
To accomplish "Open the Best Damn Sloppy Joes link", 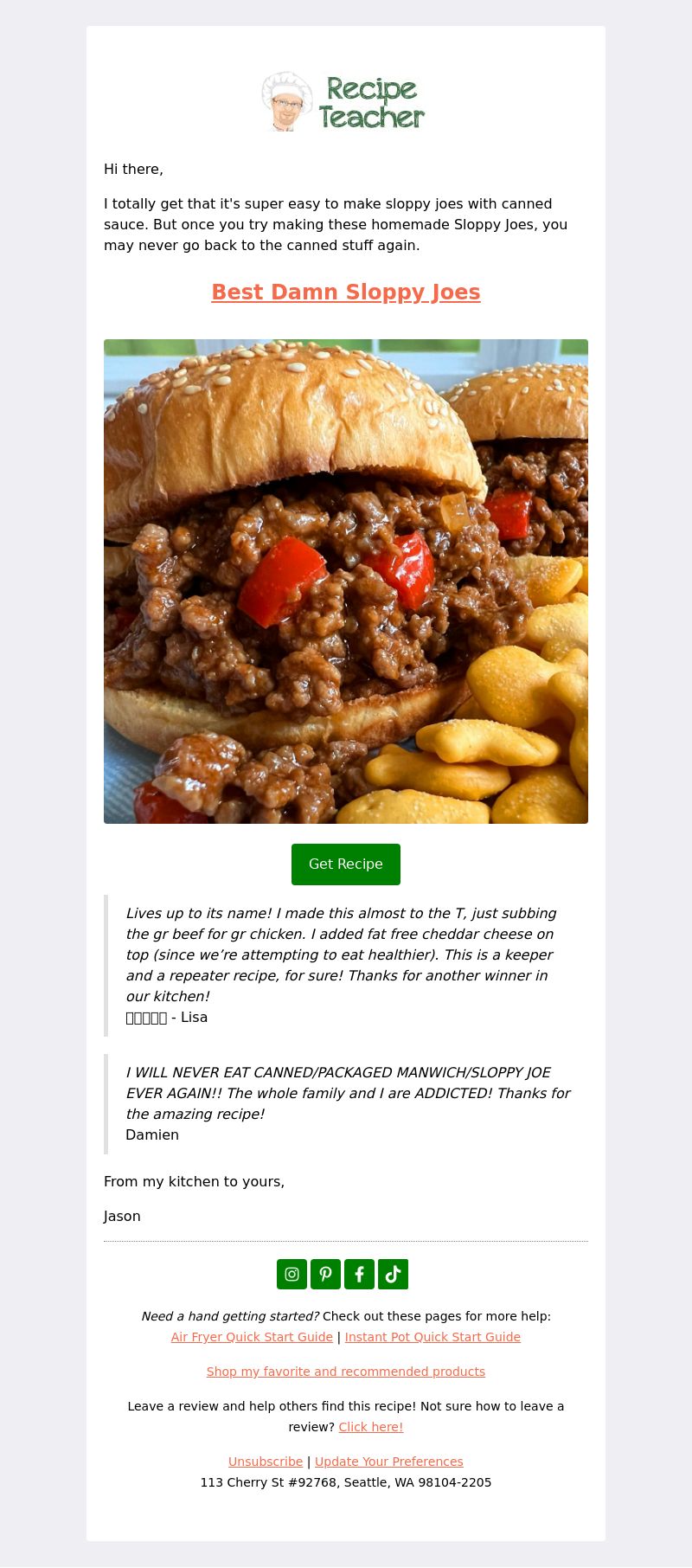I will (x=346, y=292).
